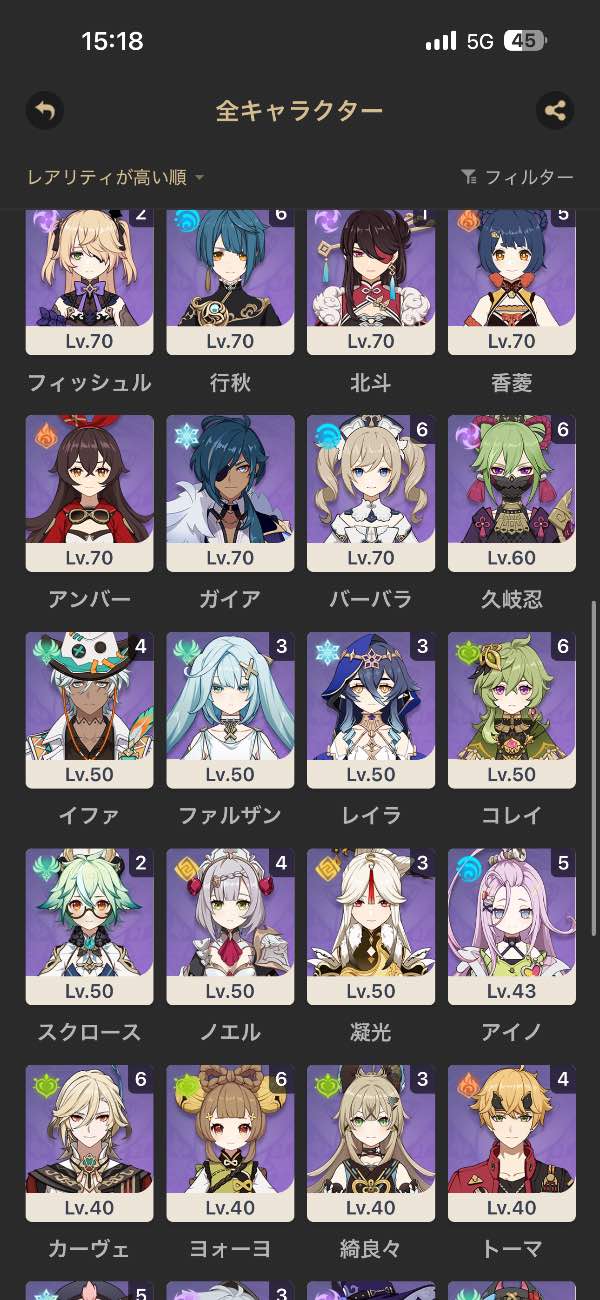The image size is (600, 1300).
Task: Share the character list
Action: point(555,110)
